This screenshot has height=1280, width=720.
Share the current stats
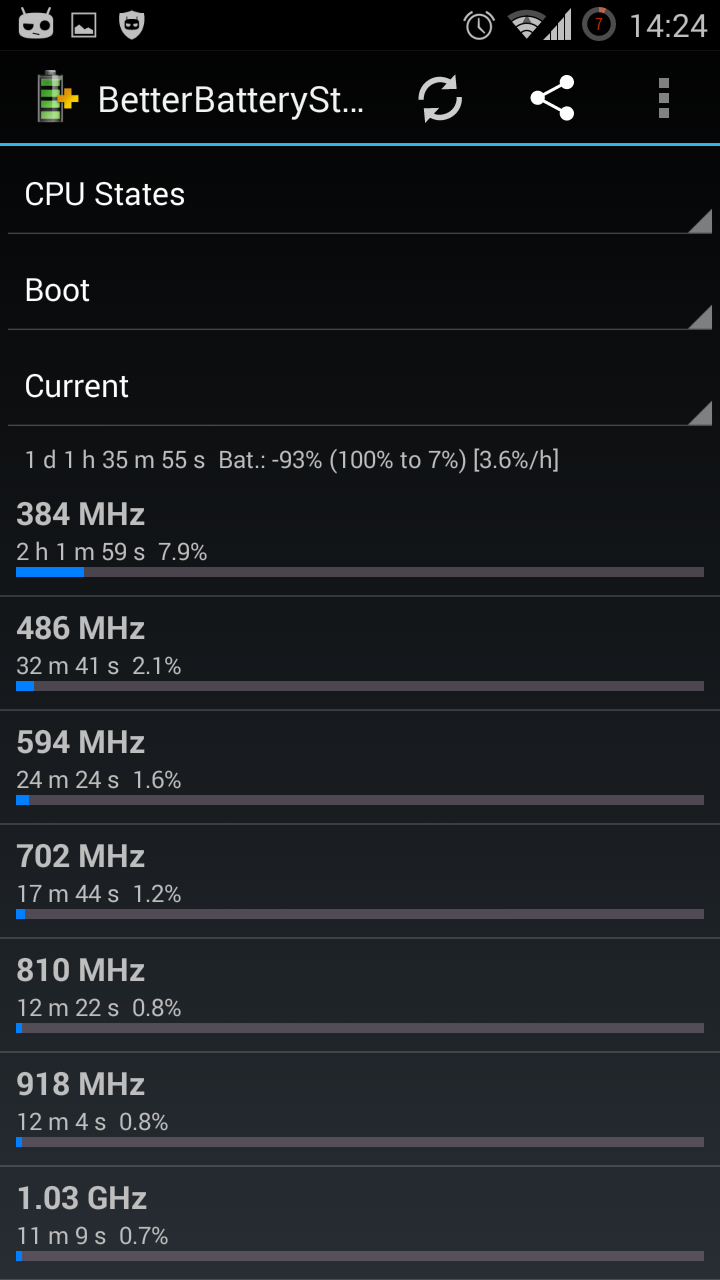[552, 99]
